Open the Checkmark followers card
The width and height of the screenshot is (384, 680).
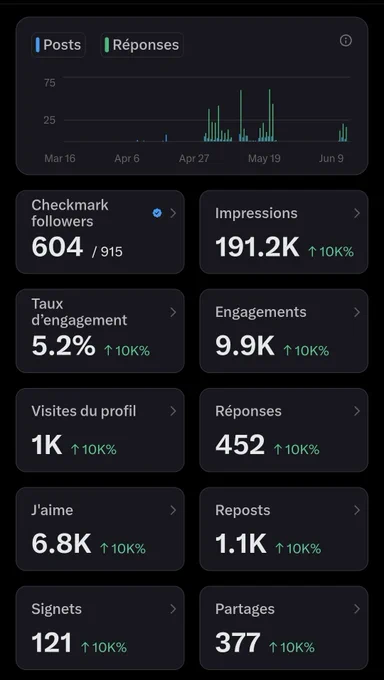tap(100, 232)
